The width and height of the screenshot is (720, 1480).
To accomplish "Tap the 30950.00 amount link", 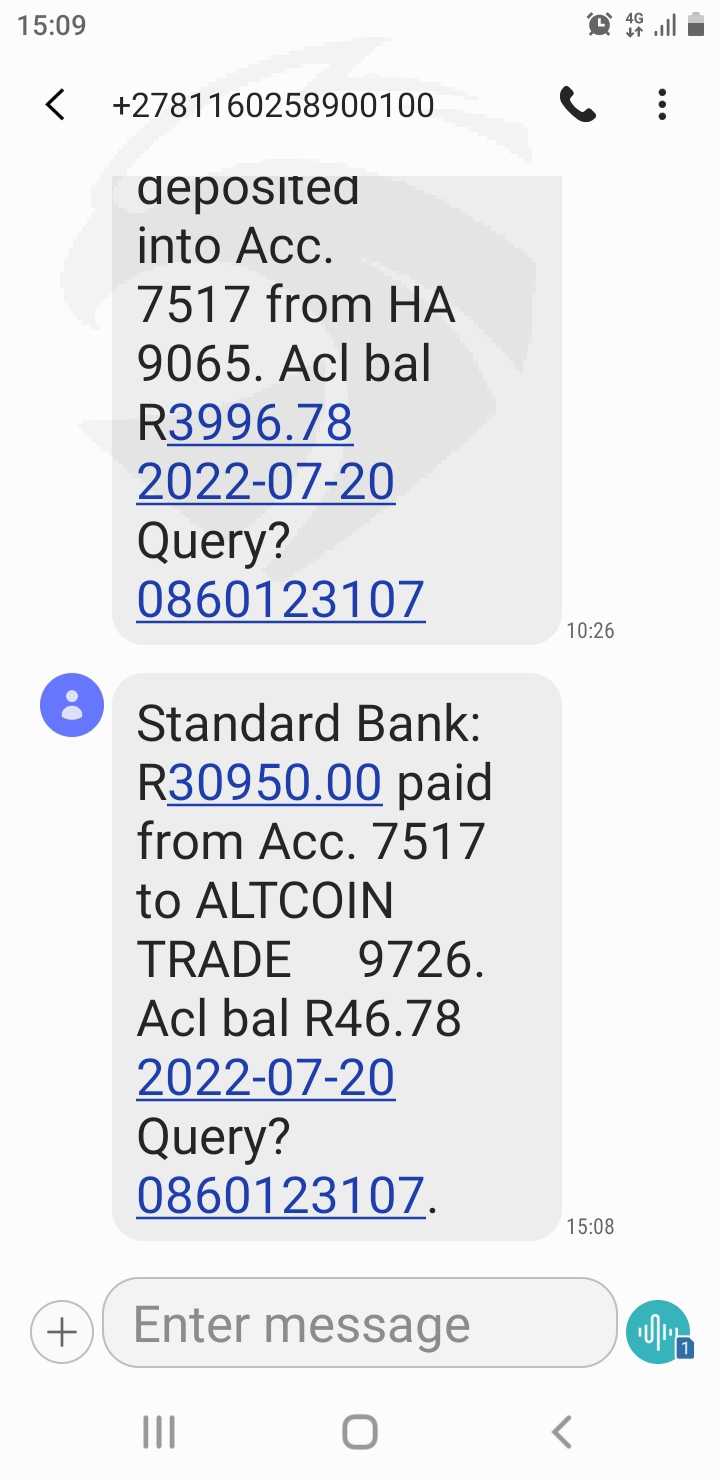I will (x=274, y=783).
